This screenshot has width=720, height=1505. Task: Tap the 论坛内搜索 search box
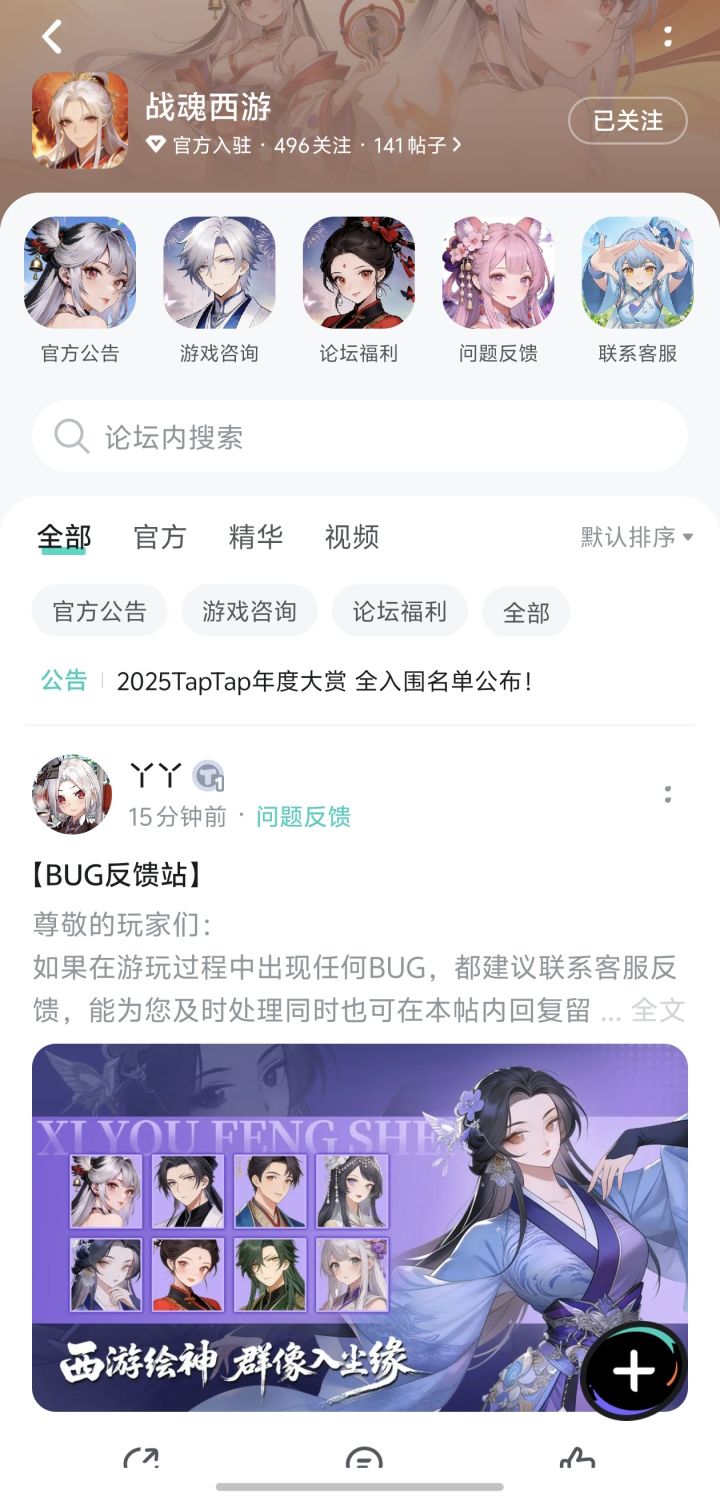click(x=360, y=437)
